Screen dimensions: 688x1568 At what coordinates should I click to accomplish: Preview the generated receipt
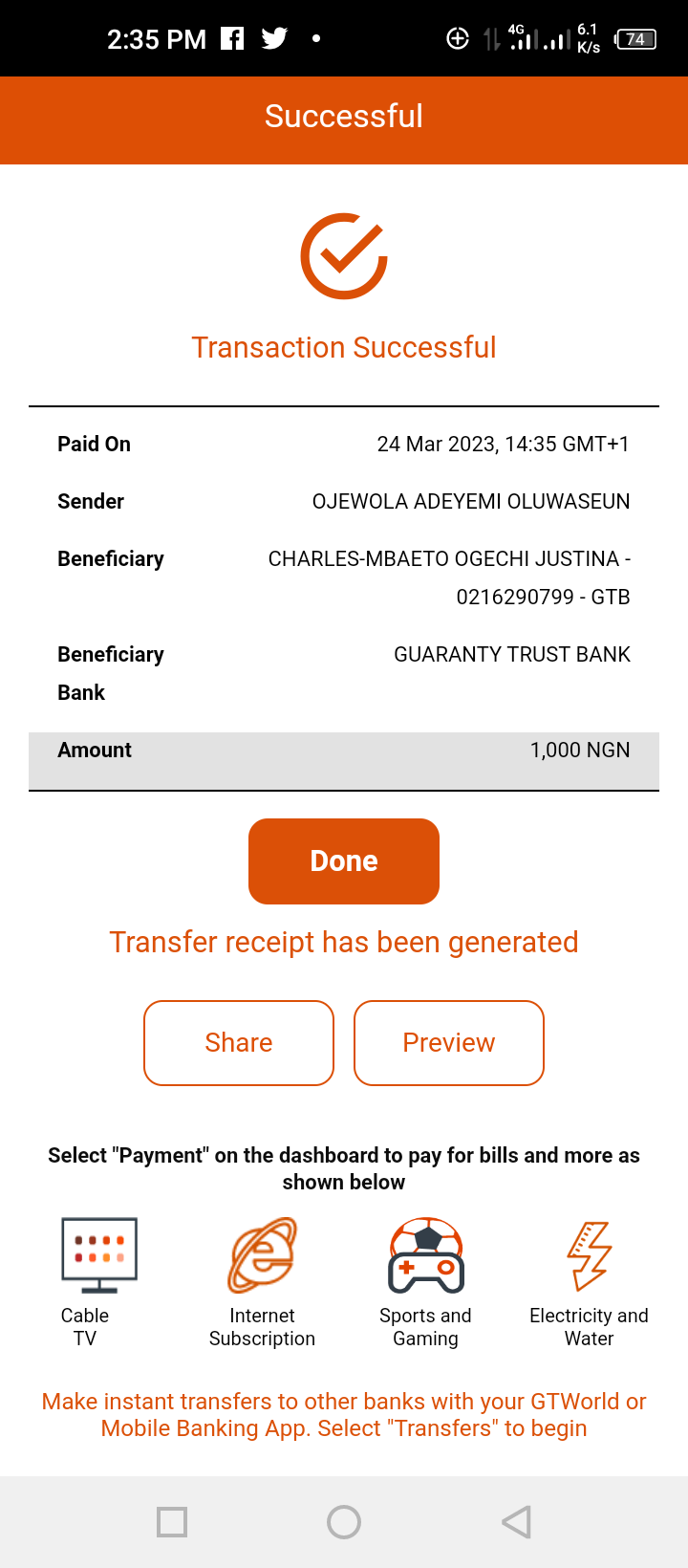point(449,1042)
